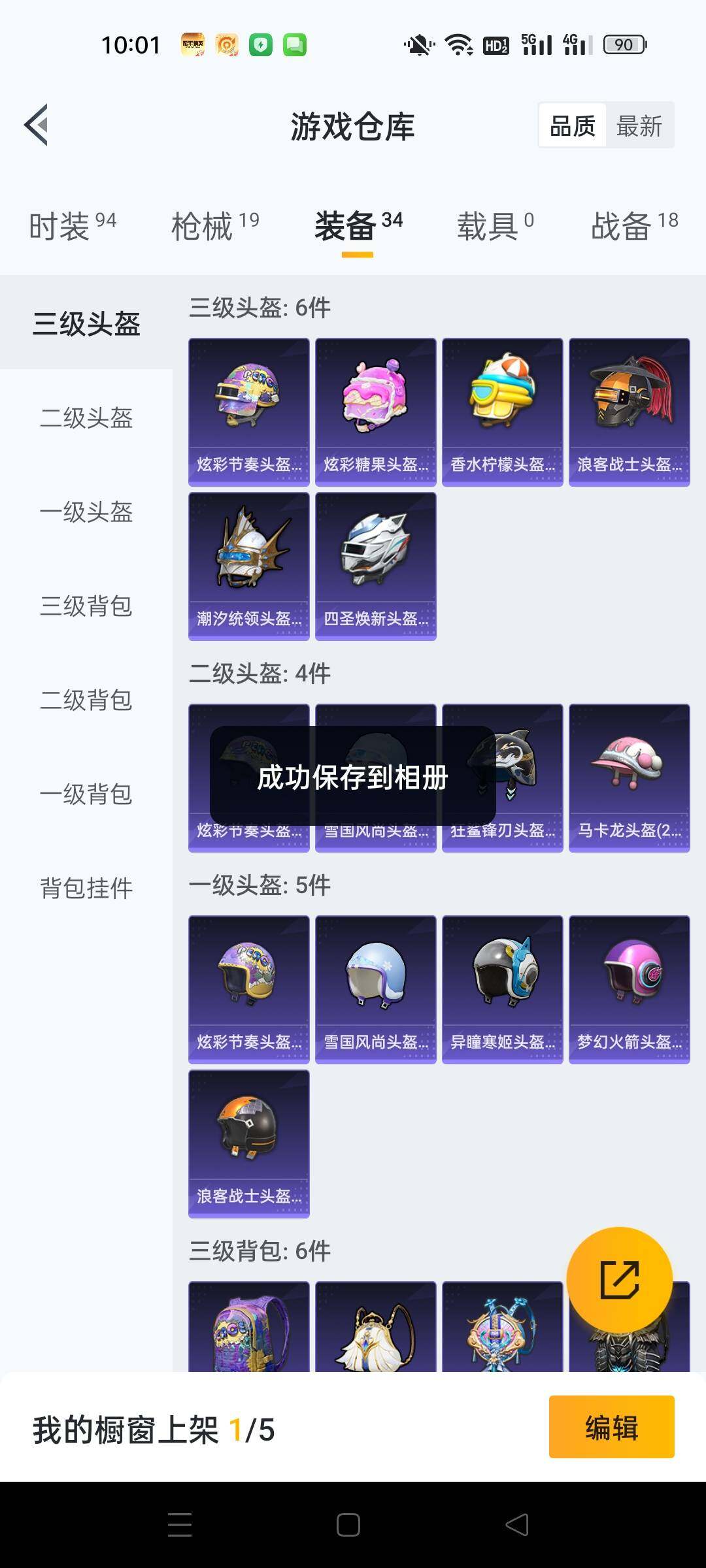This screenshot has width=706, height=1568.
Task: Tap the 编辑 button
Action: [611, 1428]
